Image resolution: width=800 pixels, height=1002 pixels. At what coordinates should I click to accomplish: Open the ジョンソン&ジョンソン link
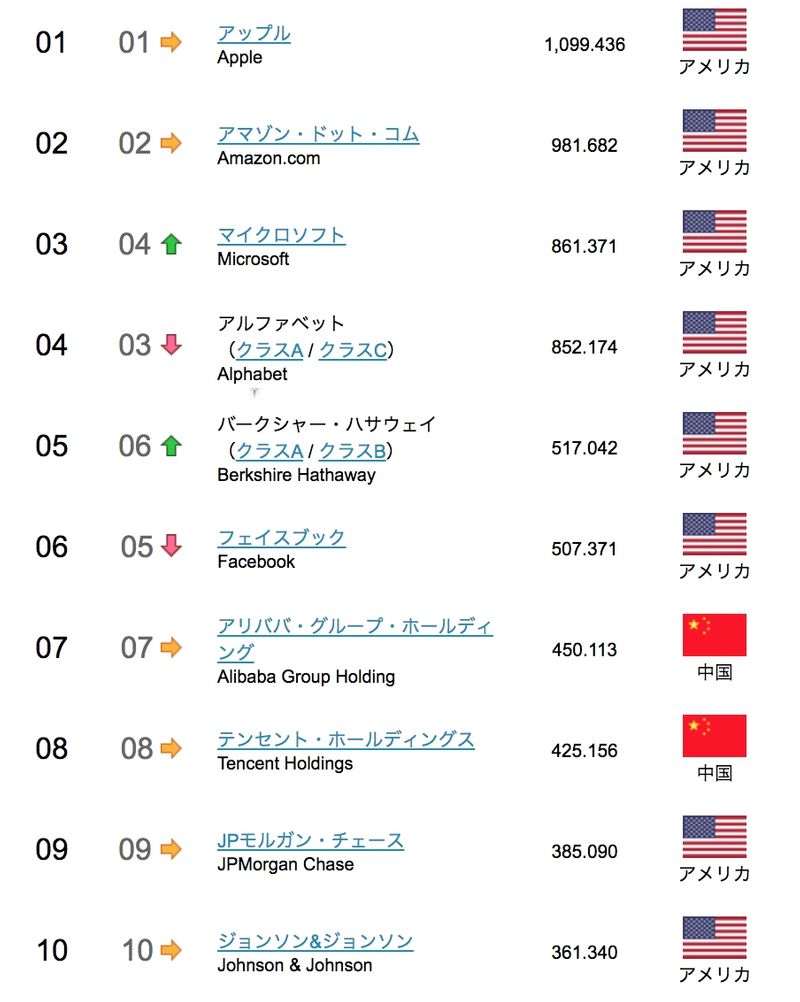(x=315, y=942)
